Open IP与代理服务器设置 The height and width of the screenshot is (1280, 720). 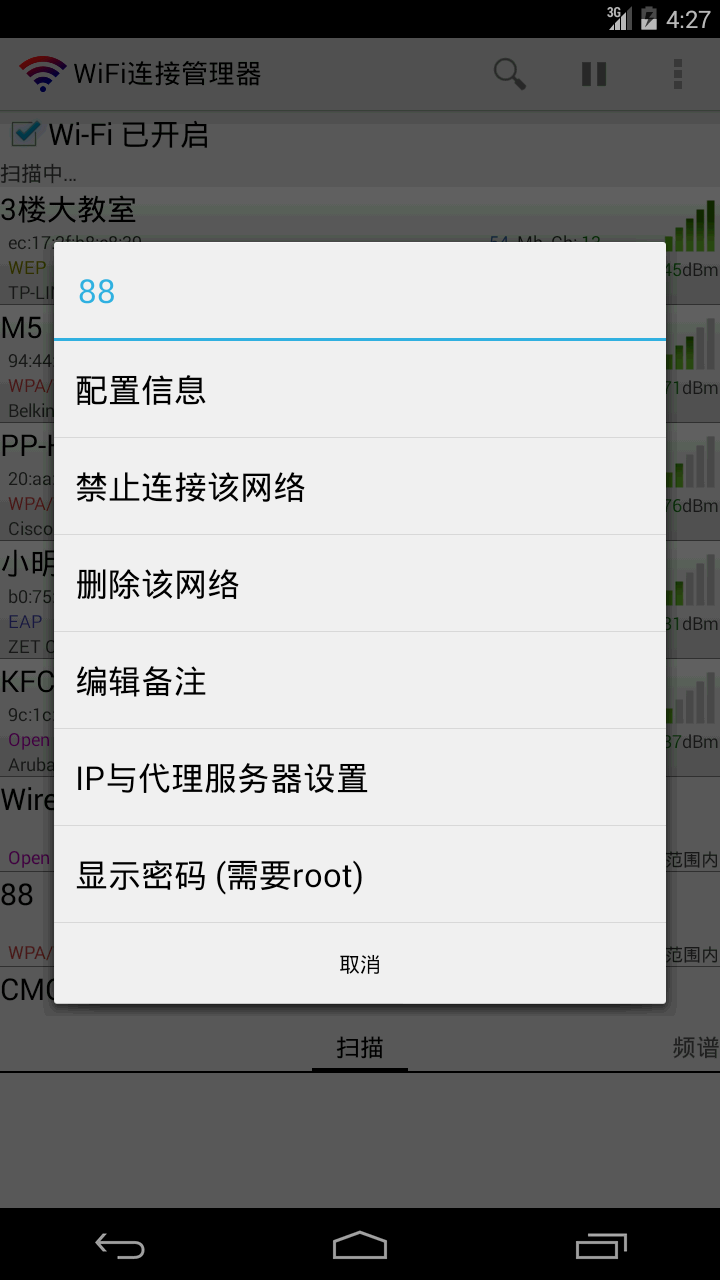359,778
